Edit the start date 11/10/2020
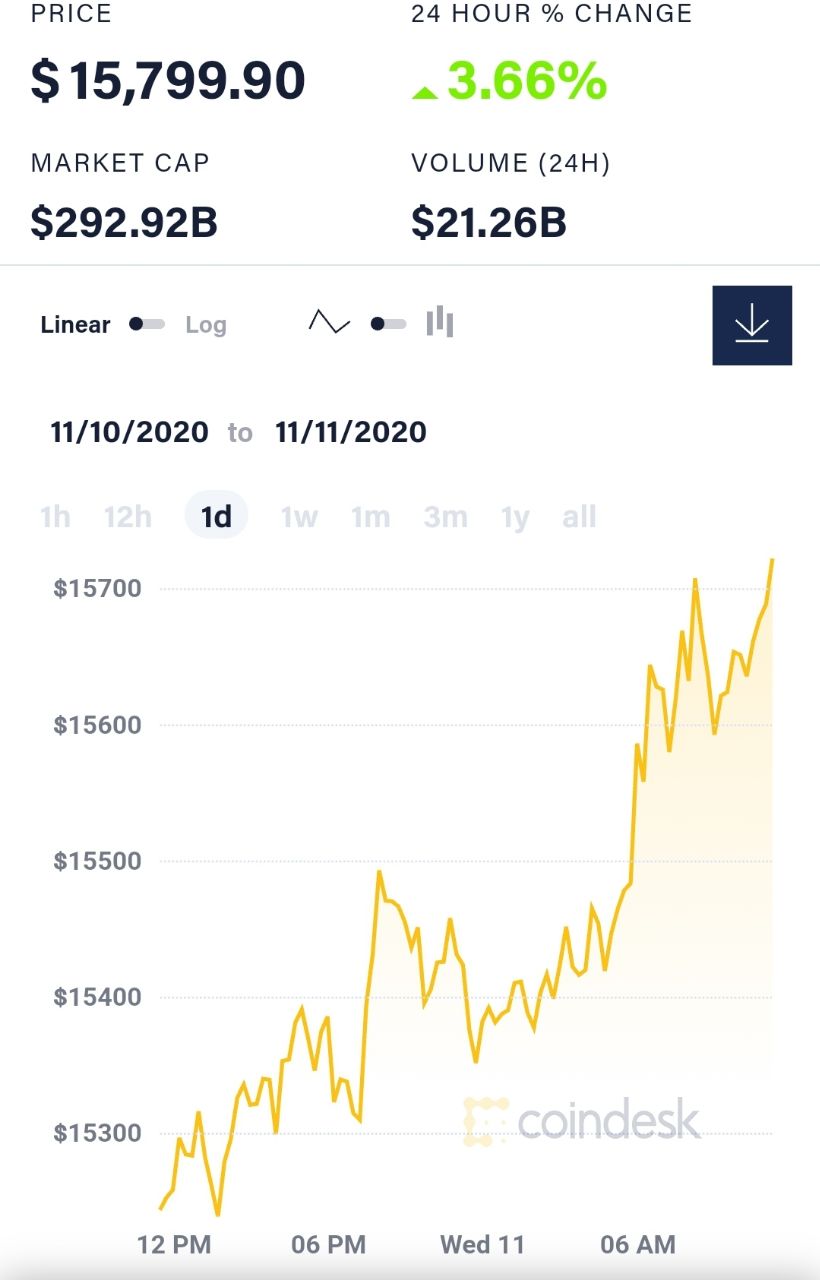This screenshot has height=1280, width=820. [x=130, y=432]
